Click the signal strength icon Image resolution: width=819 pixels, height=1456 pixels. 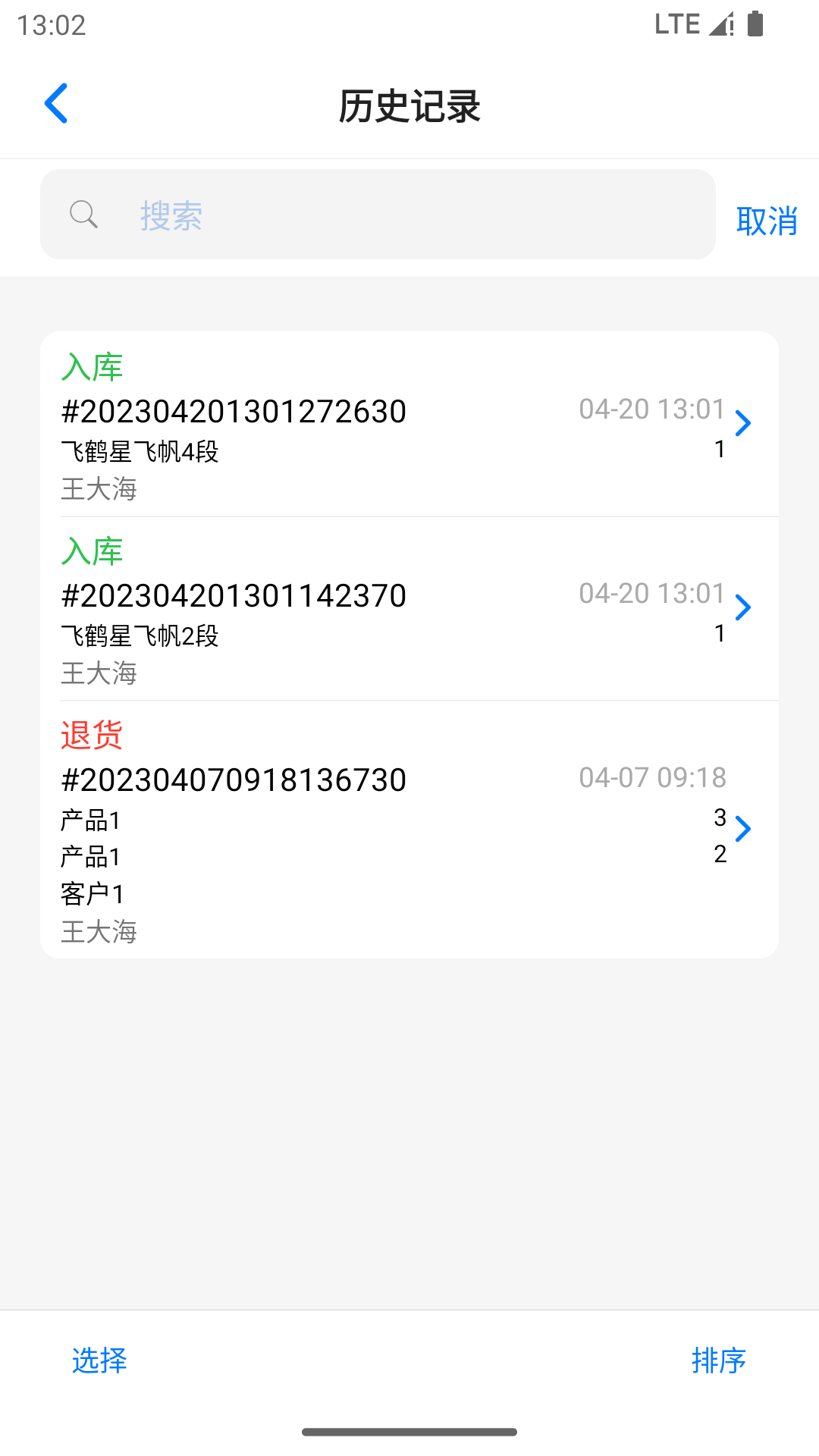tap(717, 24)
